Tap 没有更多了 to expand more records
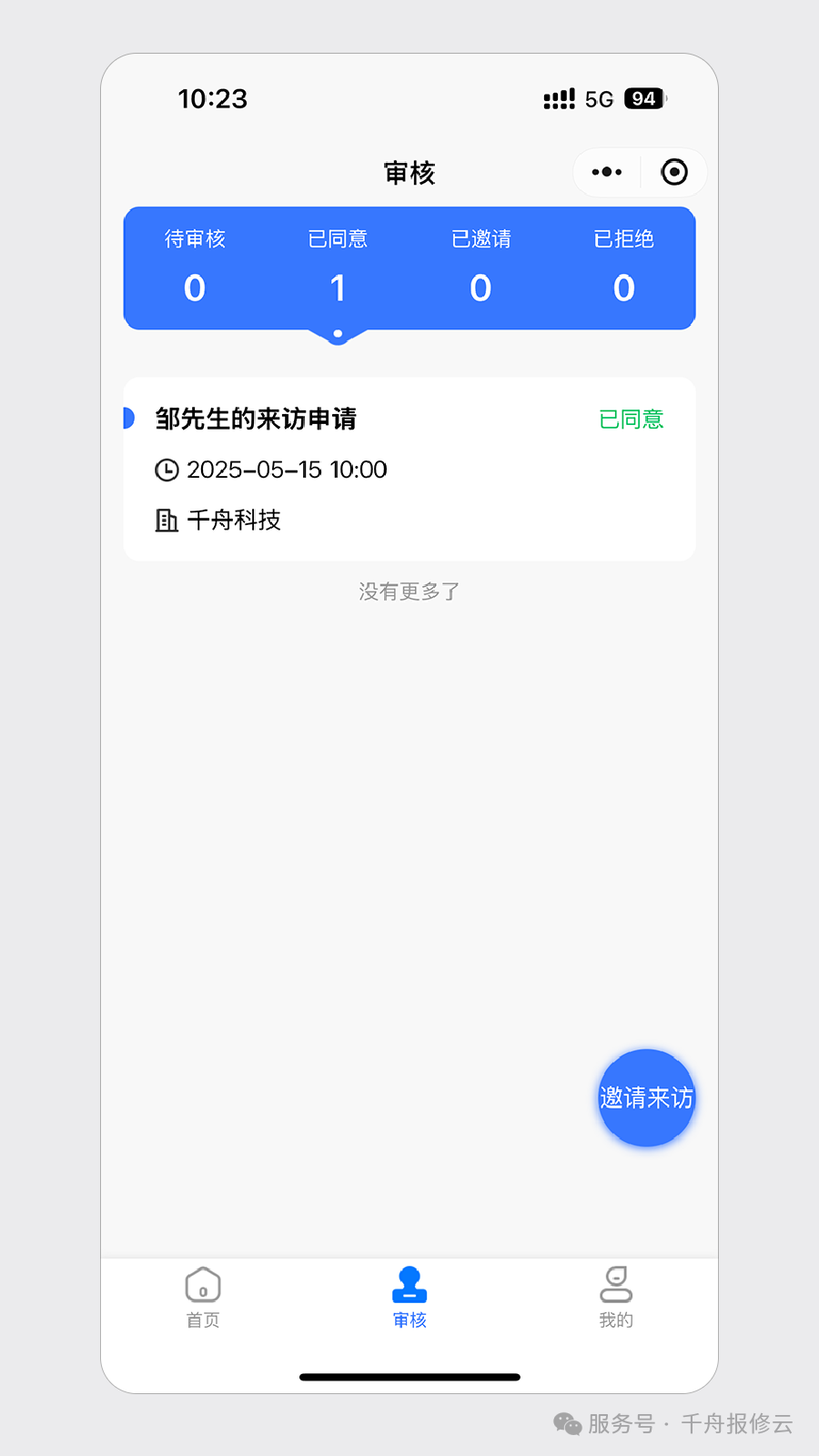 pyautogui.click(x=409, y=591)
